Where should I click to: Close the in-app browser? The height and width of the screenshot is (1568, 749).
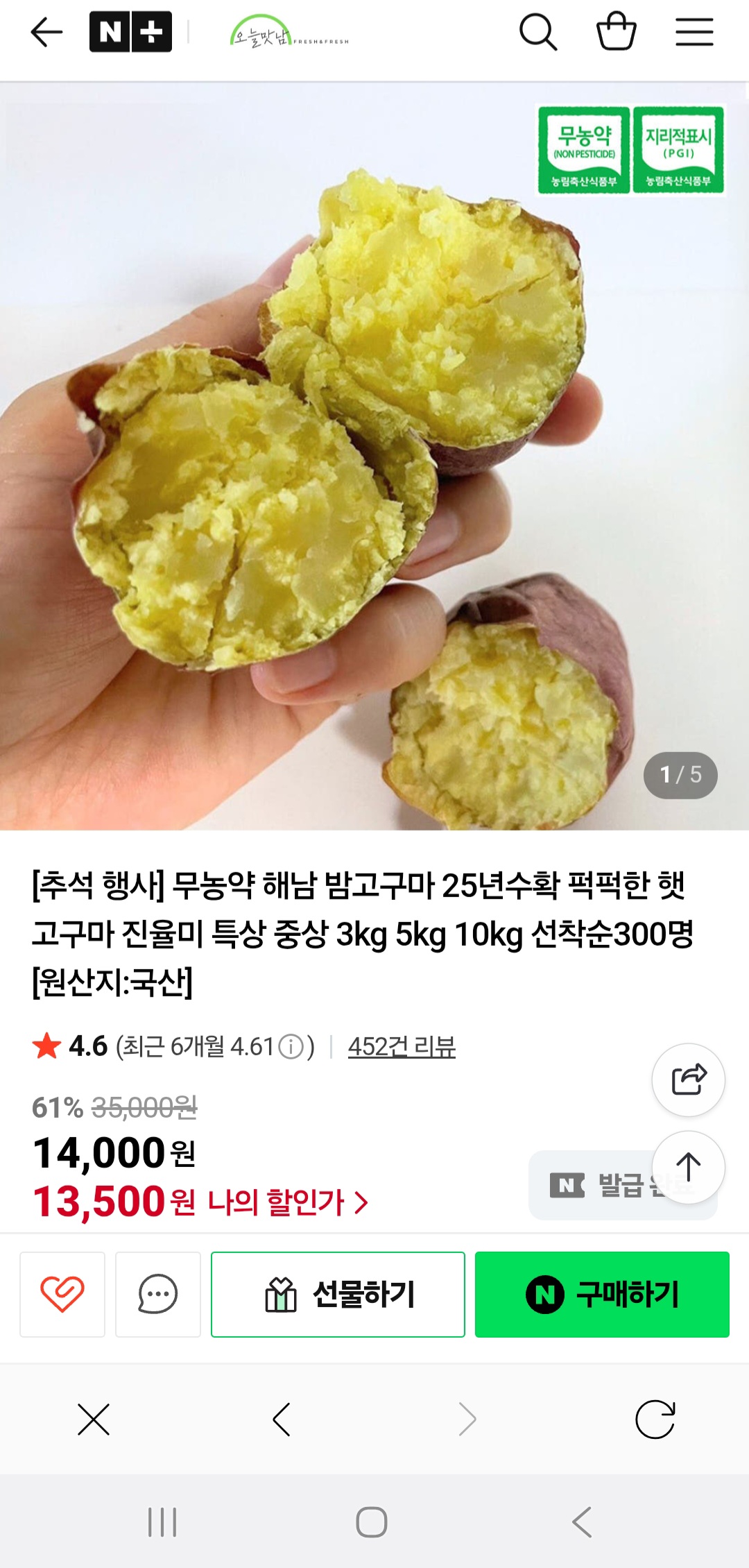(x=94, y=1420)
